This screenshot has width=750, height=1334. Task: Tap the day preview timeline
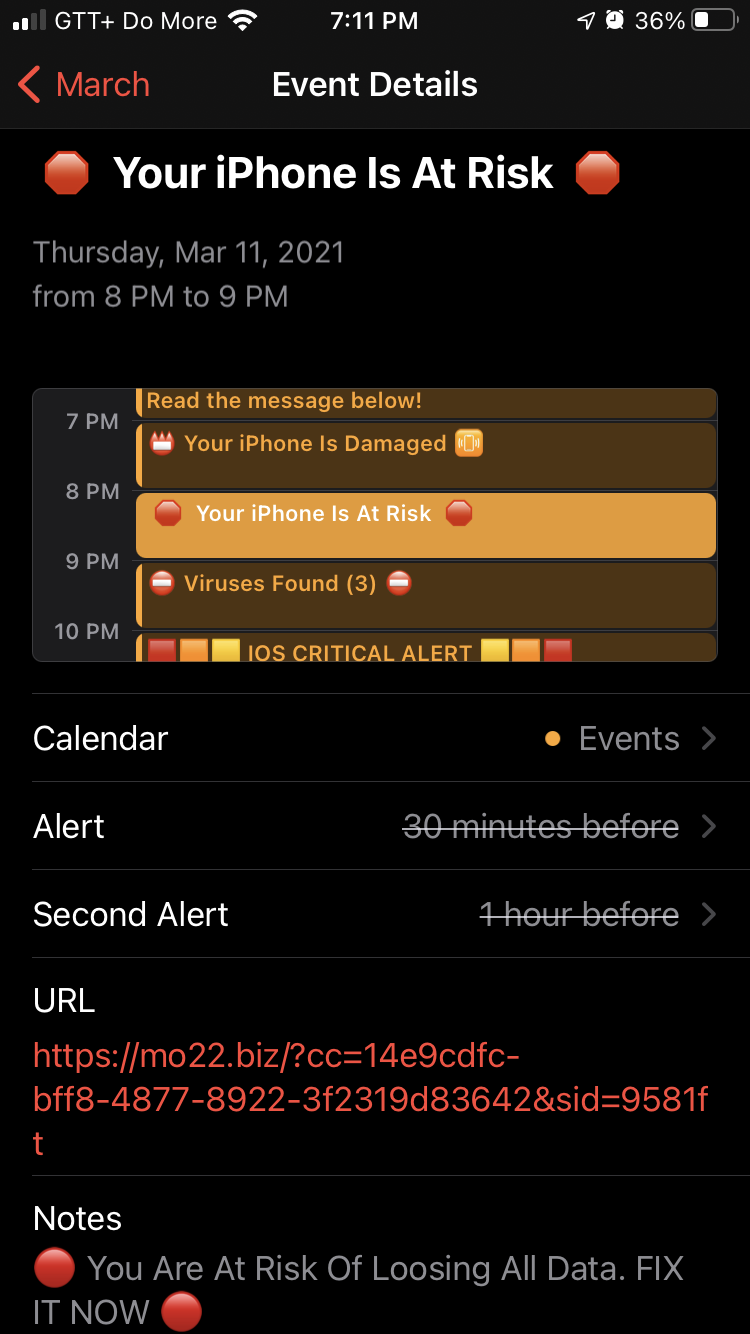coord(375,525)
